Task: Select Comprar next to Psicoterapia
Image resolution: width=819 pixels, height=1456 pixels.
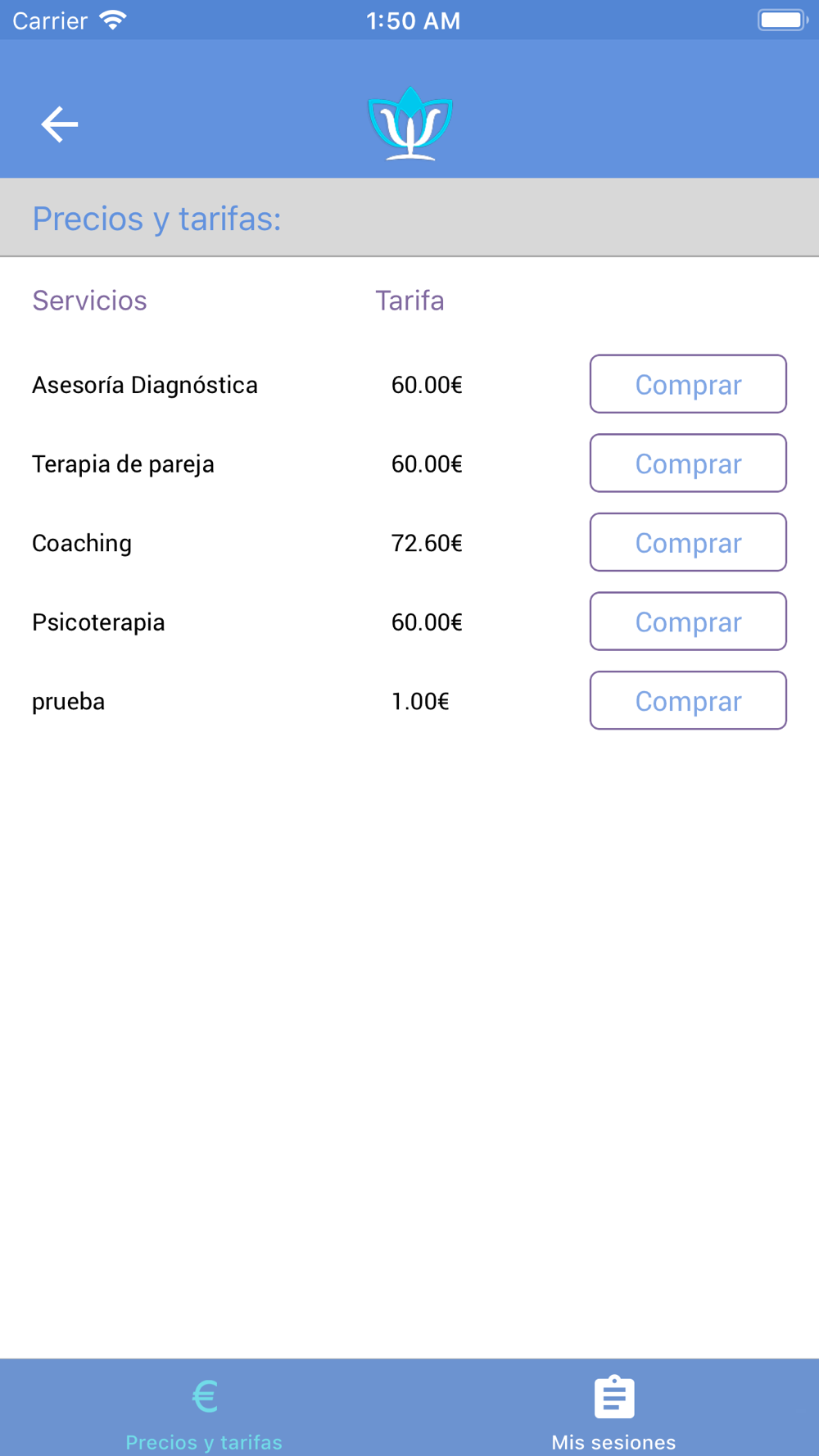Action: pos(688,622)
